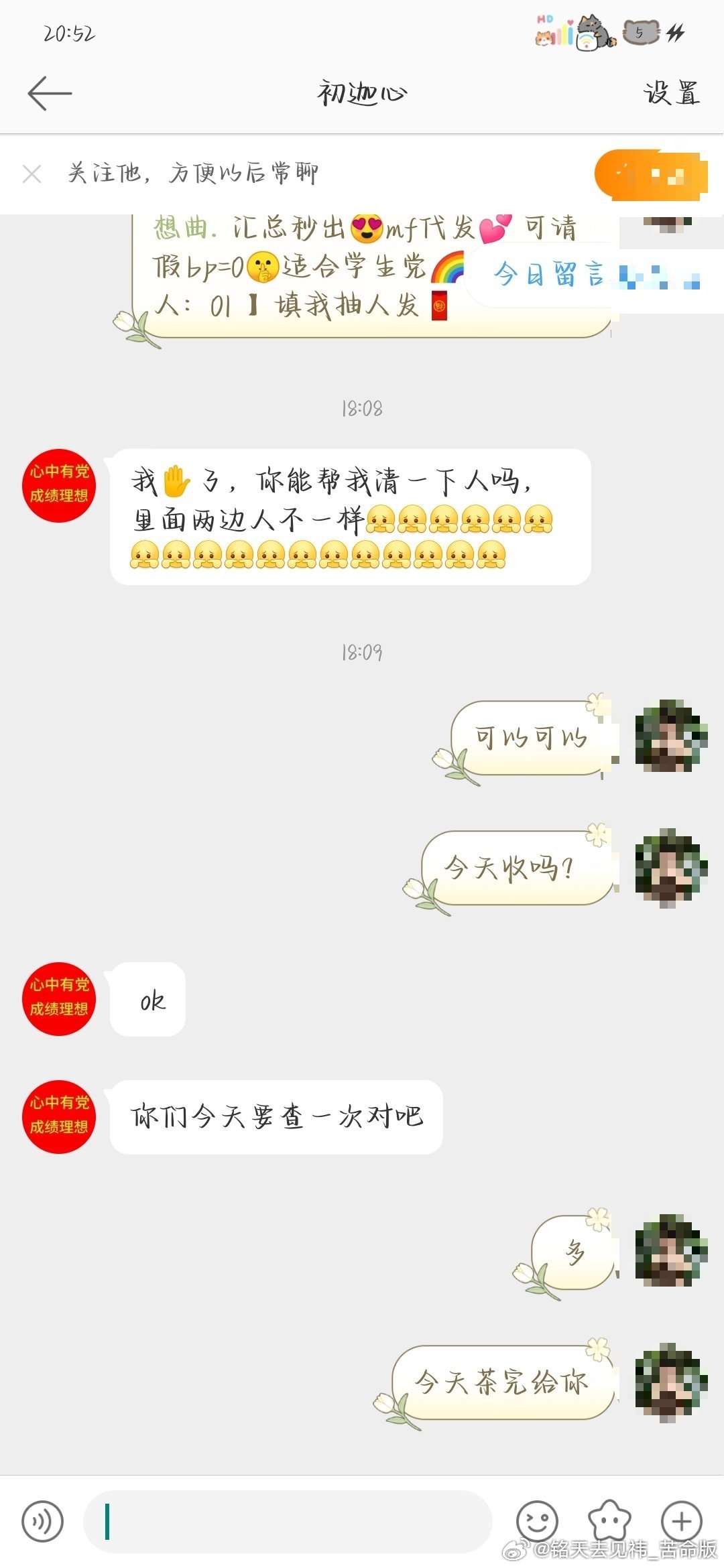Tap the orange follow button on banner
The image size is (724, 1568).
[x=651, y=175]
